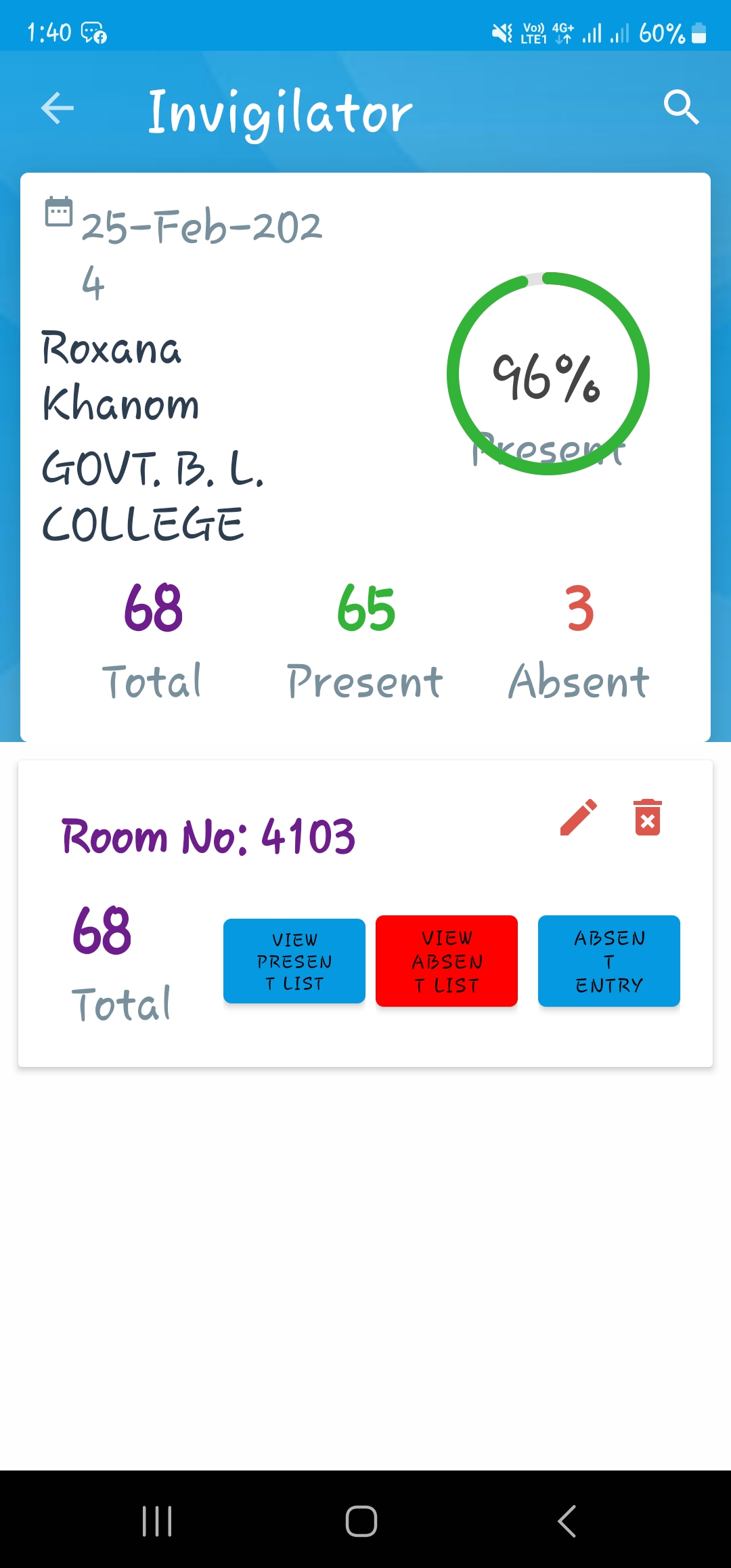The width and height of the screenshot is (731, 1568).
Task: Open the View Present List button
Action: click(294, 961)
